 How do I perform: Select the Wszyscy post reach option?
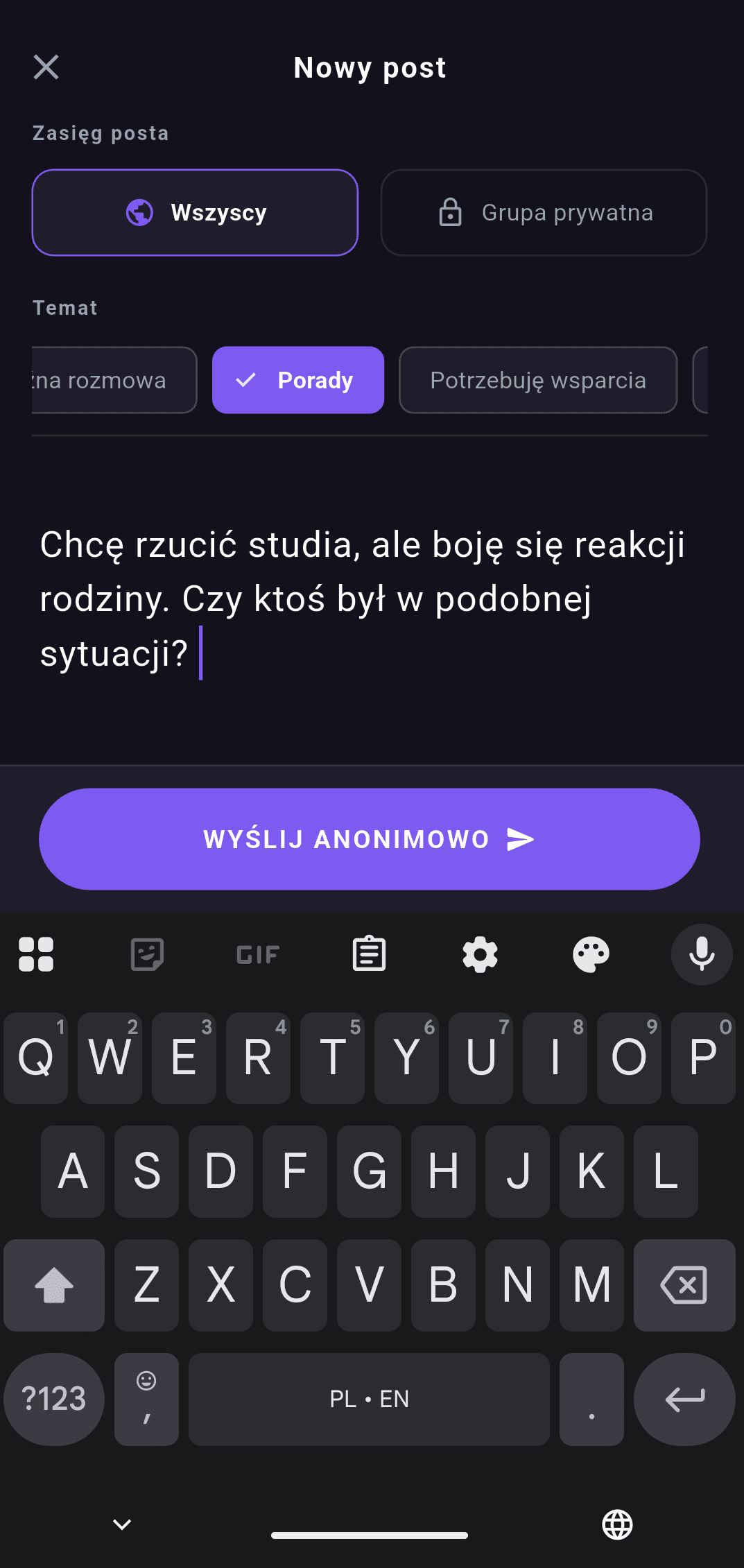click(195, 212)
